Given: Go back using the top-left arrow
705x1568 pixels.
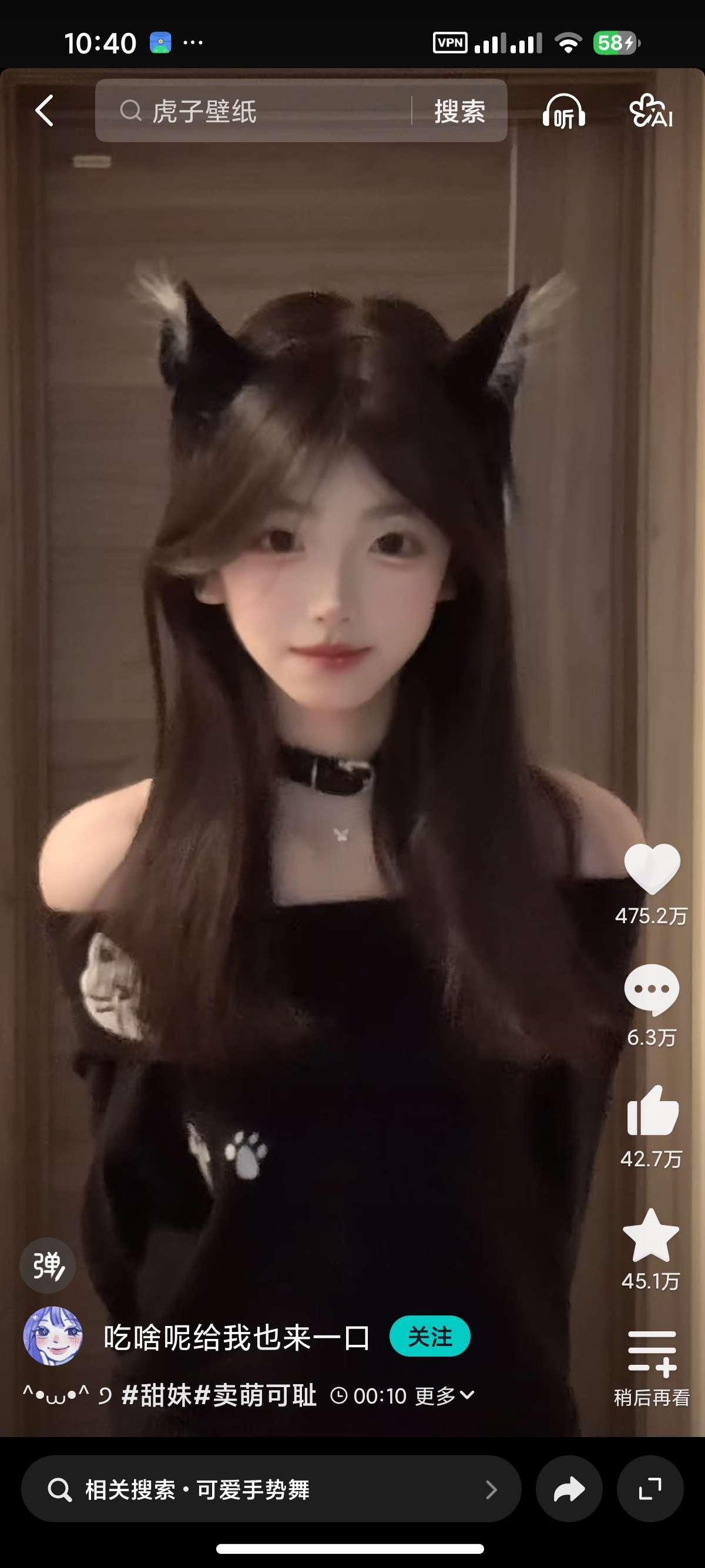Looking at the screenshot, I should point(45,111).
